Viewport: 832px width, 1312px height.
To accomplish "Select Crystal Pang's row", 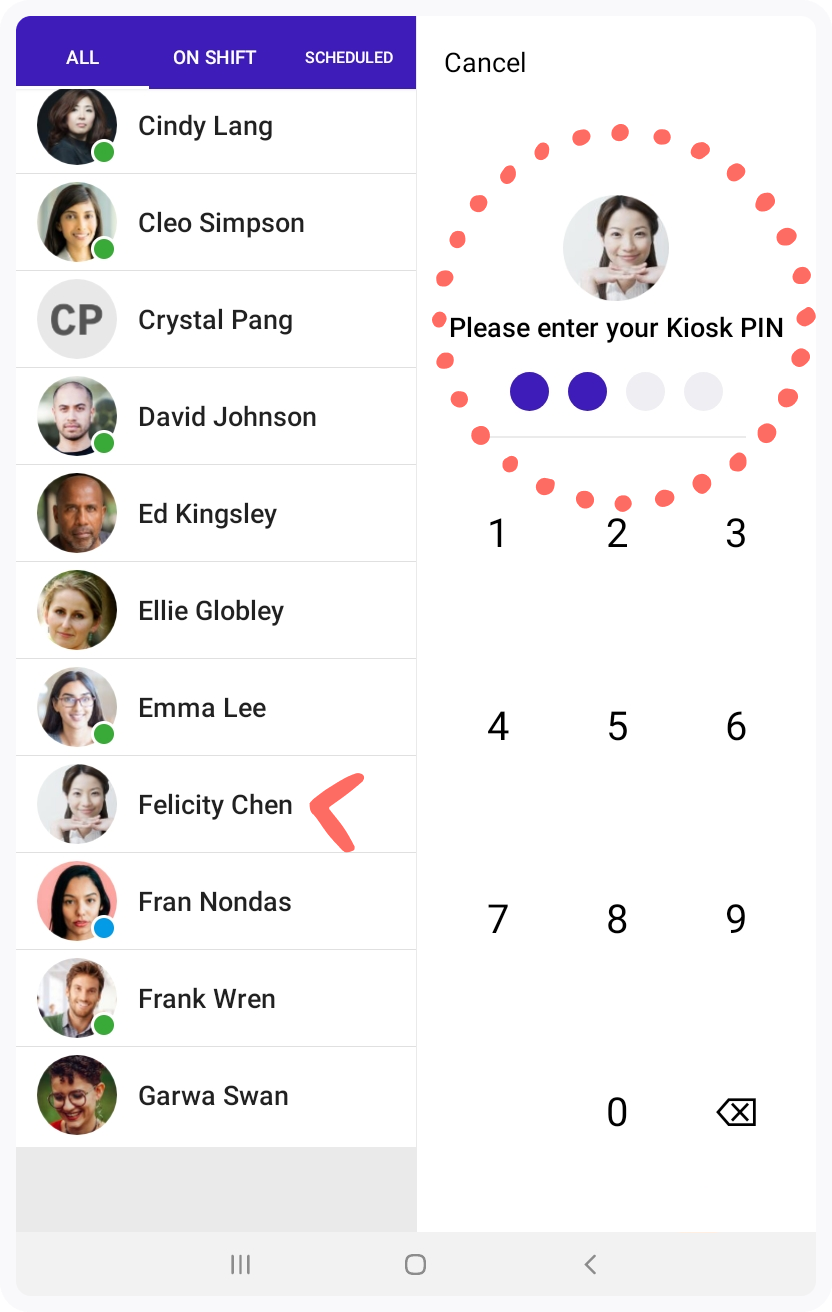I will pos(215,320).
